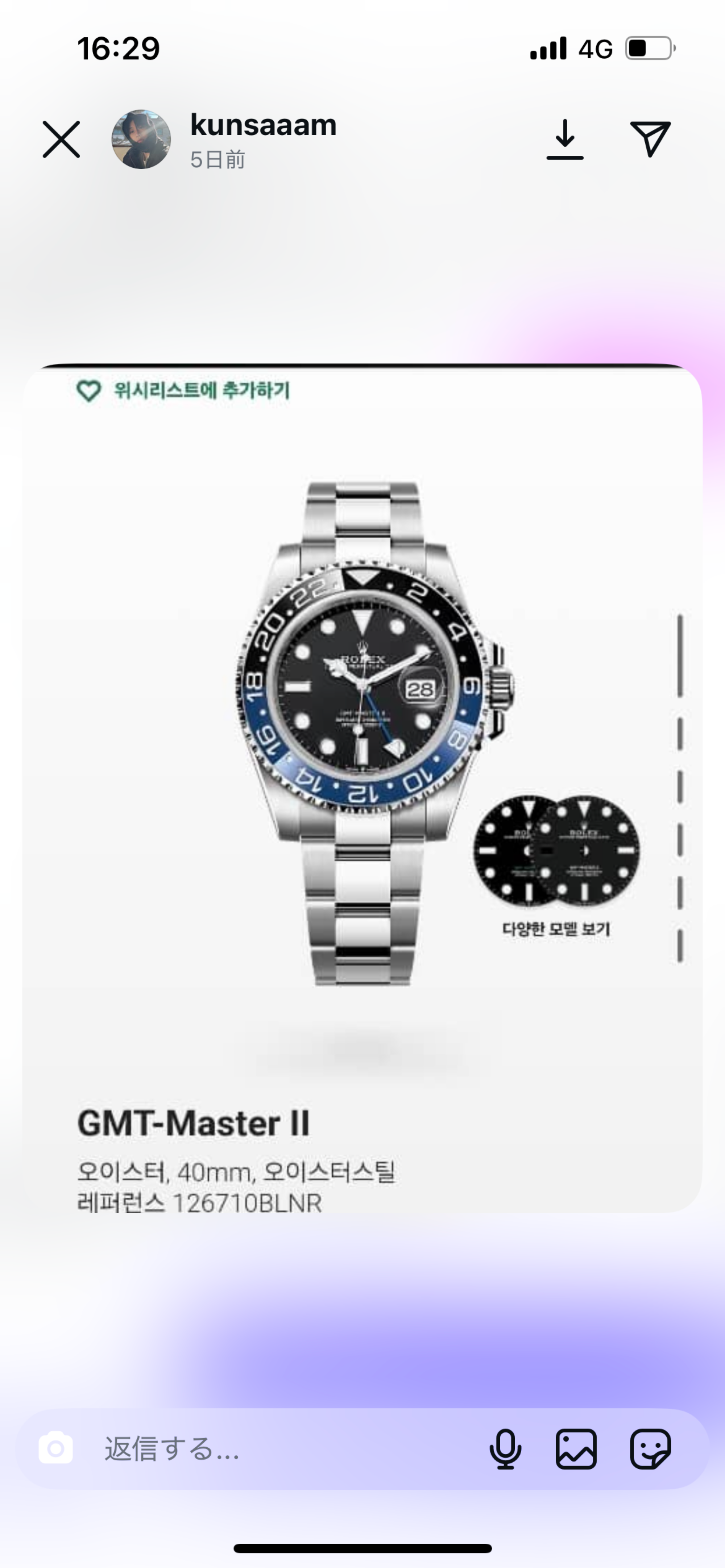Open kunsaaam's profile picture
The width and height of the screenshot is (725, 1568).
[141, 139]
